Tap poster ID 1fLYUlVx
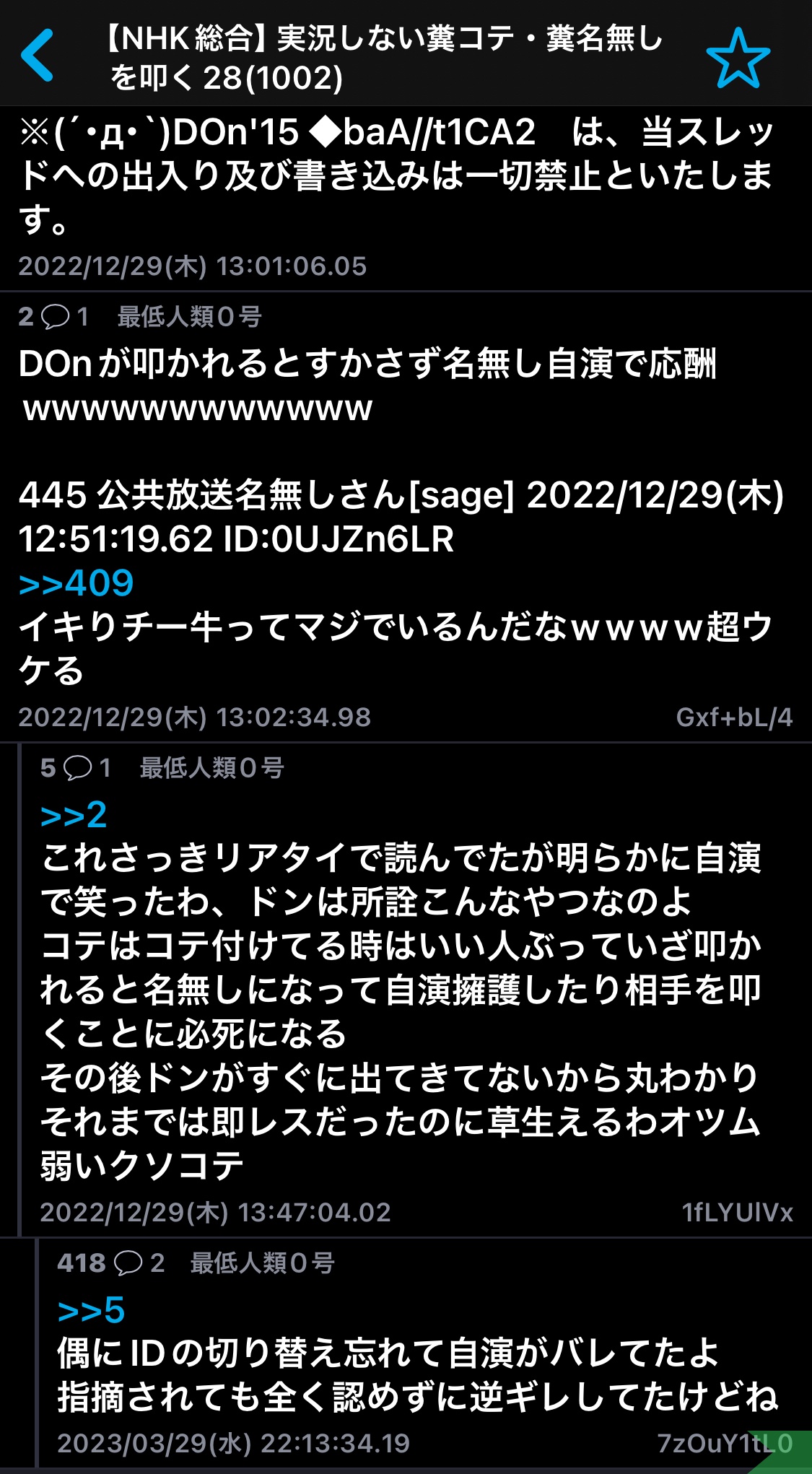812x1474 pixels. [x=737, y=1212]
